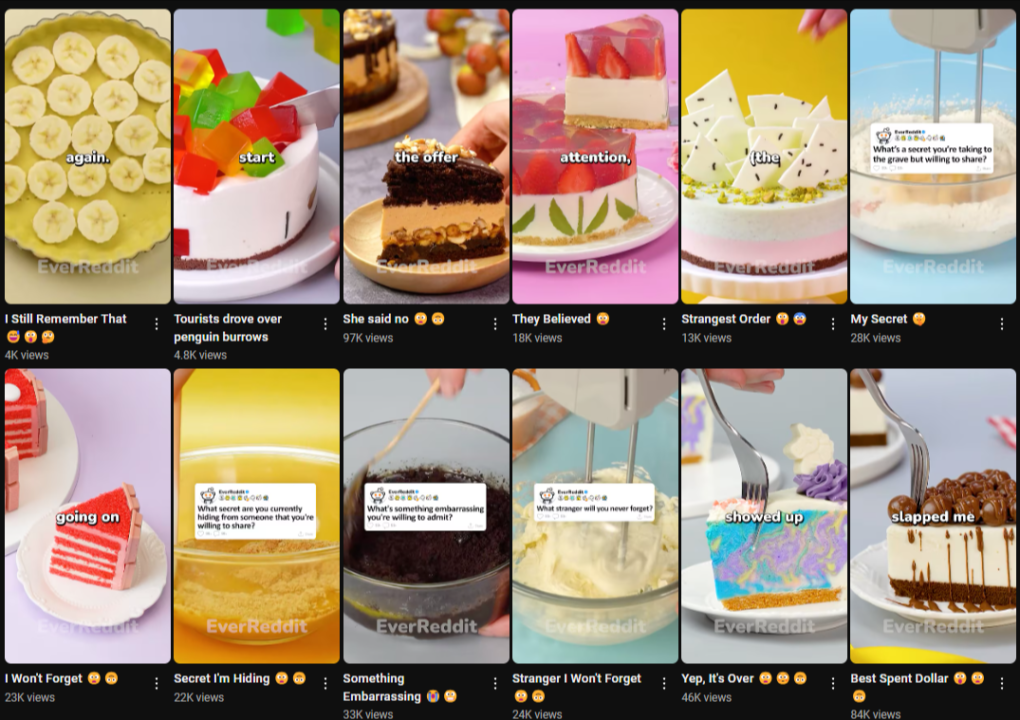1020x720 pixels.
Task: Play the 'Stranger I Won't Forget' short
Action: click(595, 516)
